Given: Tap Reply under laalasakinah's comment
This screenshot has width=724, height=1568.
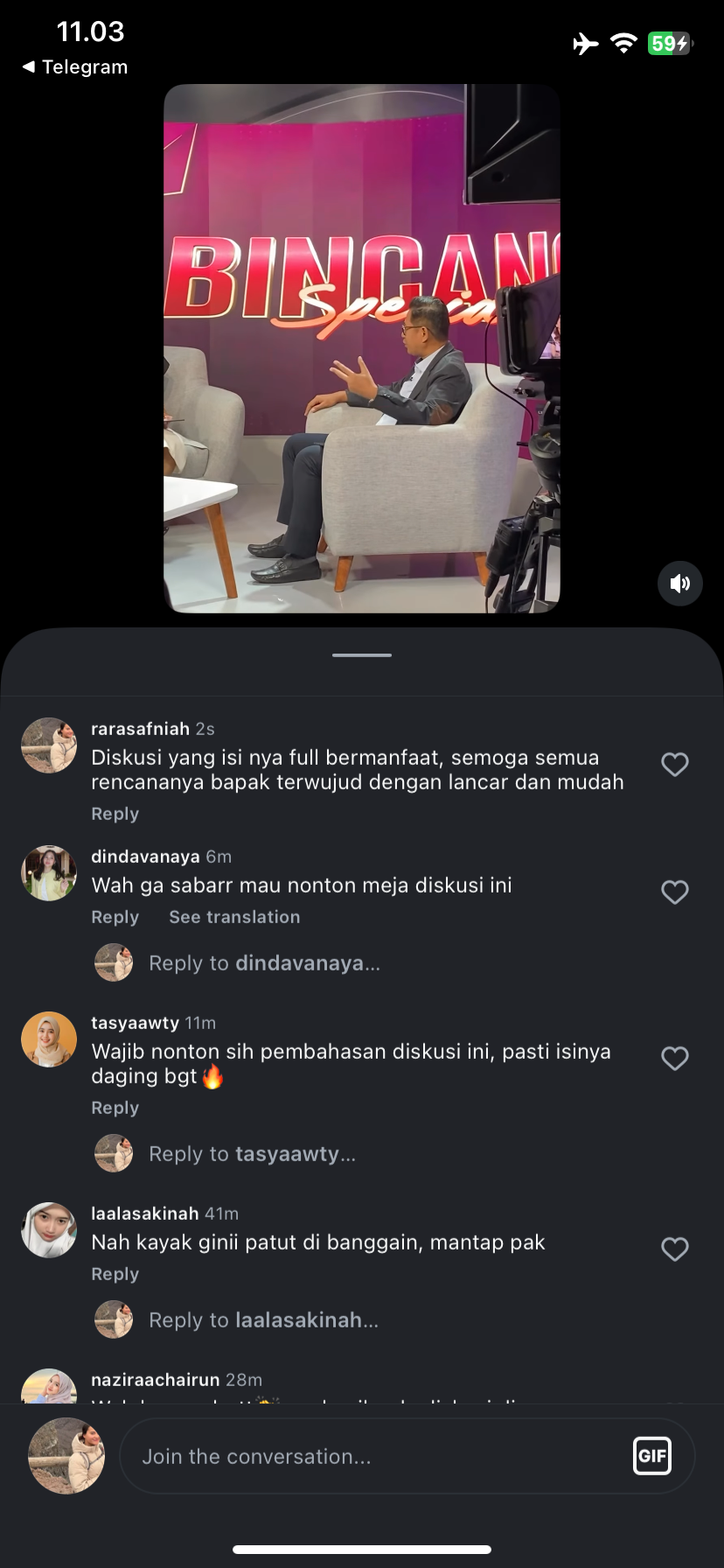Looking at the screenshot, I should 115,1274.
